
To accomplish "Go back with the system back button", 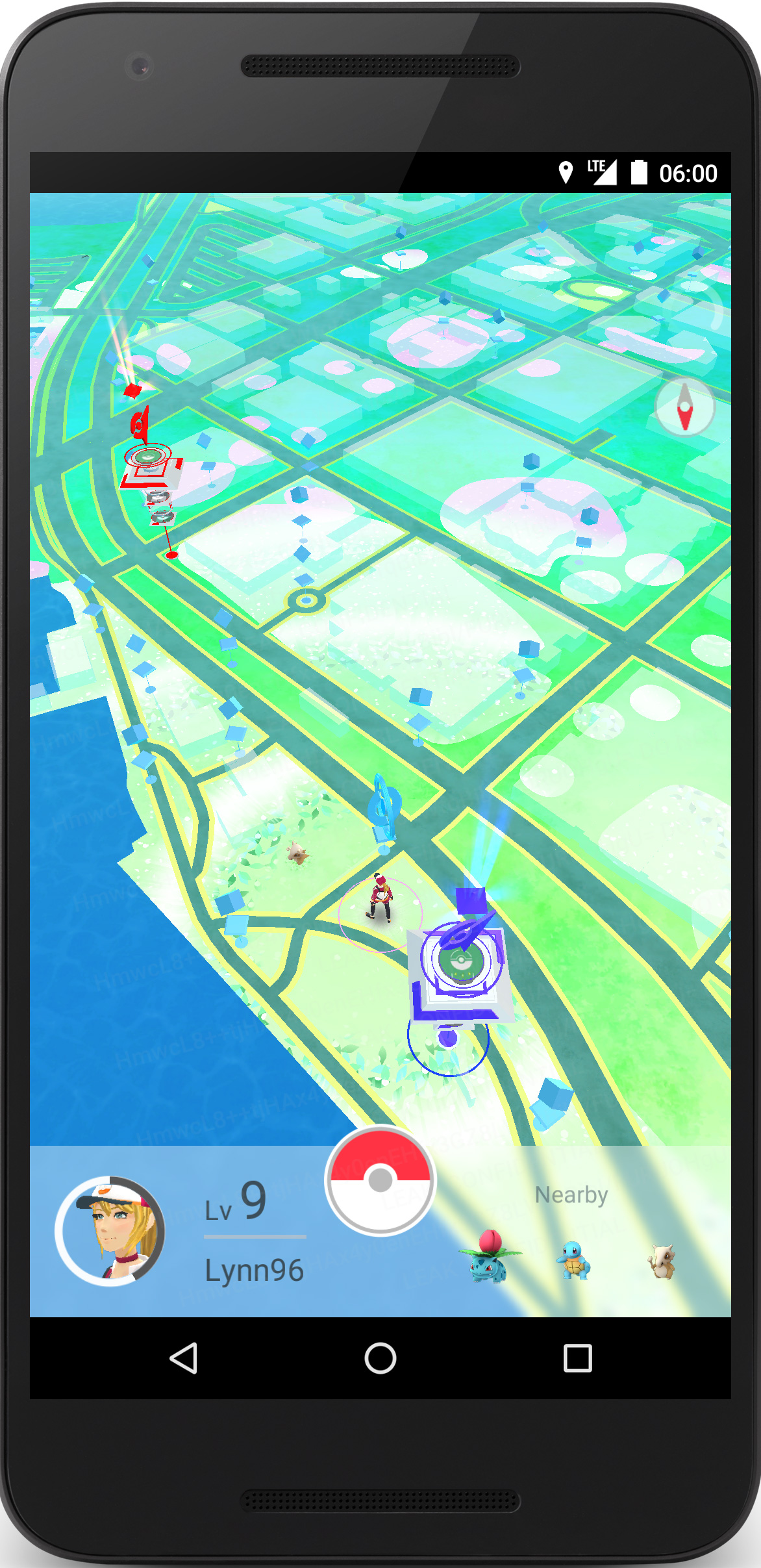I will 184,1358.
